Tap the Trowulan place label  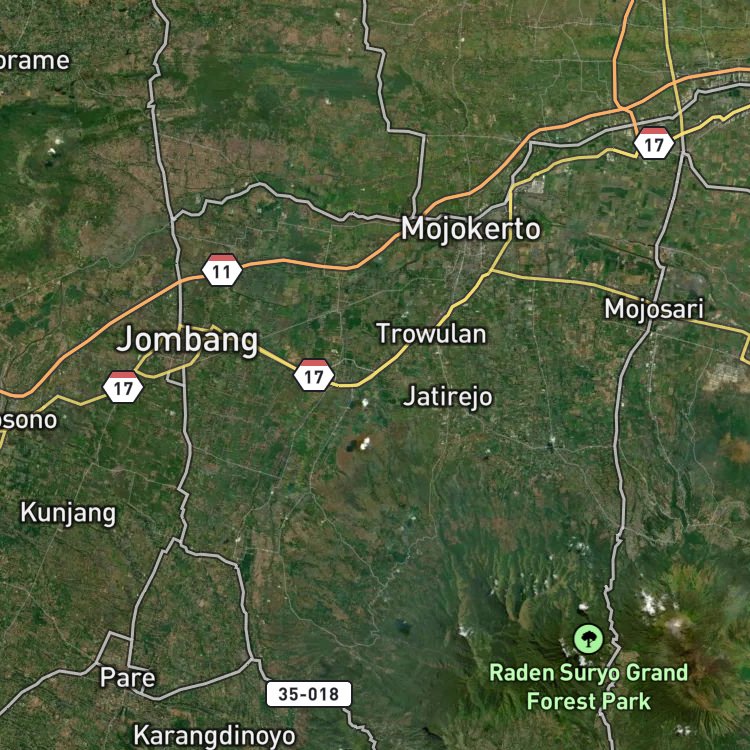[431, 333]
